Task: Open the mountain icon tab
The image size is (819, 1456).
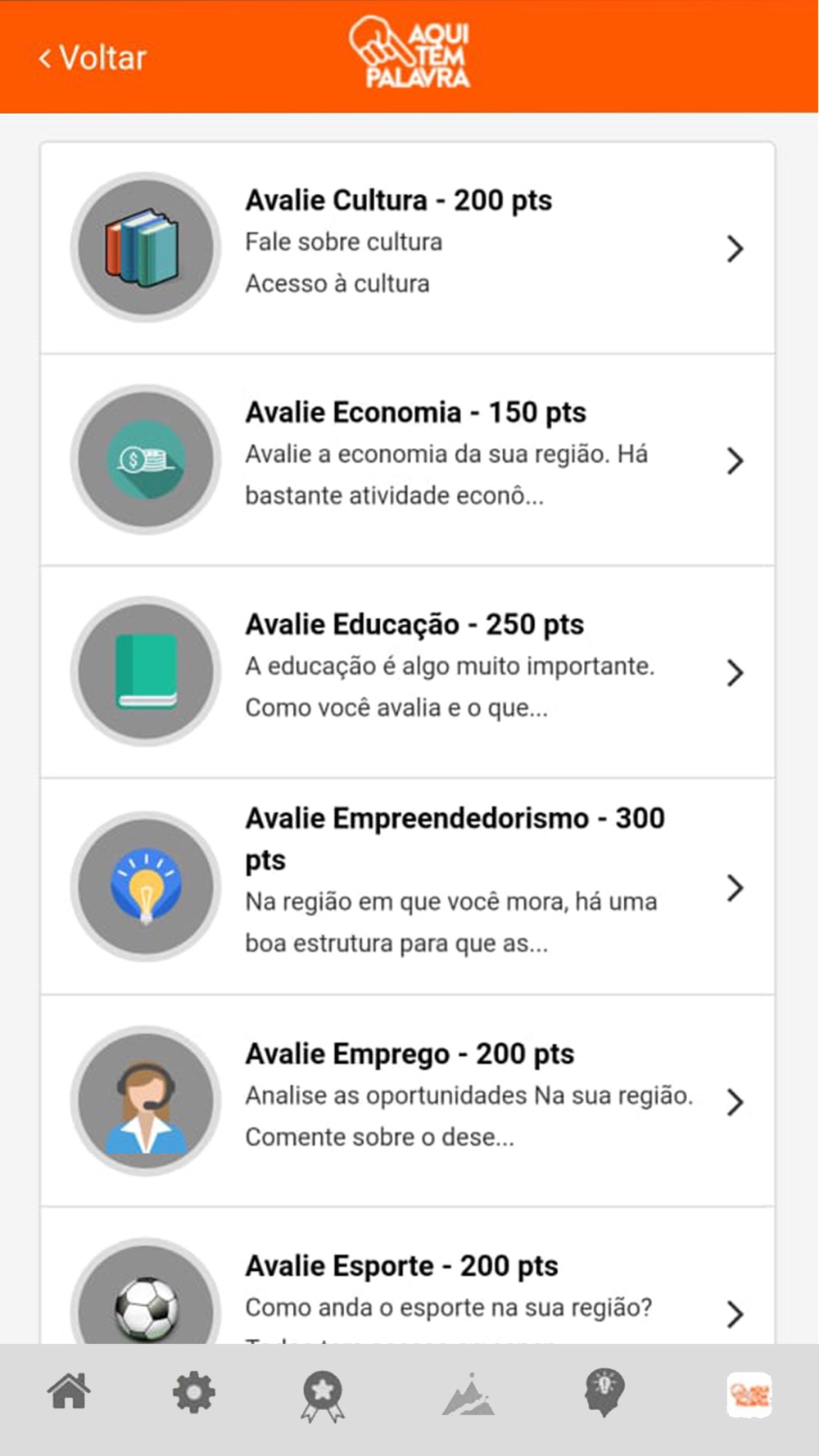Action: [x=468, y=1395]
